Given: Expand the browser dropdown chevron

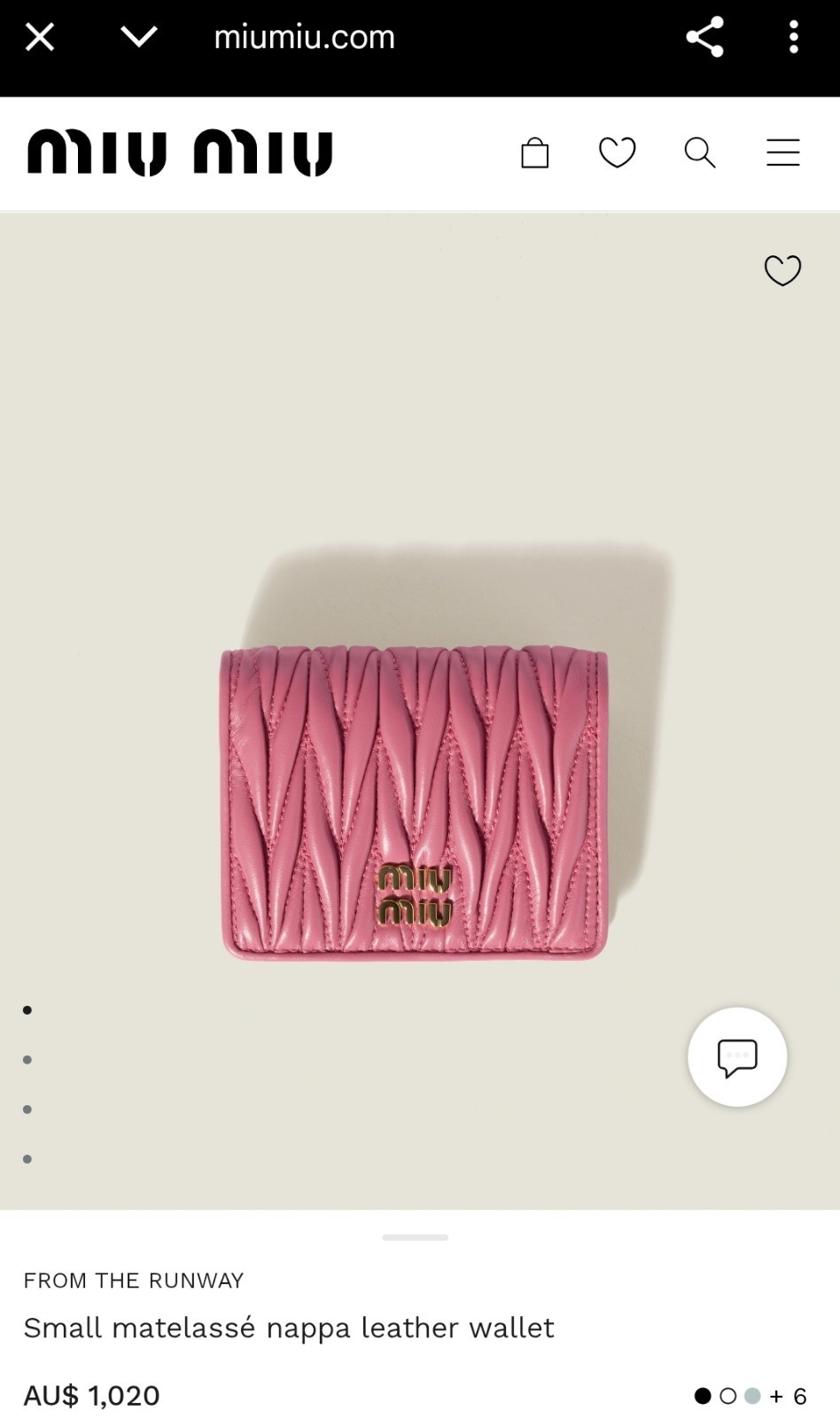Looking at the screenshot, I should click(x=138, y=37).
